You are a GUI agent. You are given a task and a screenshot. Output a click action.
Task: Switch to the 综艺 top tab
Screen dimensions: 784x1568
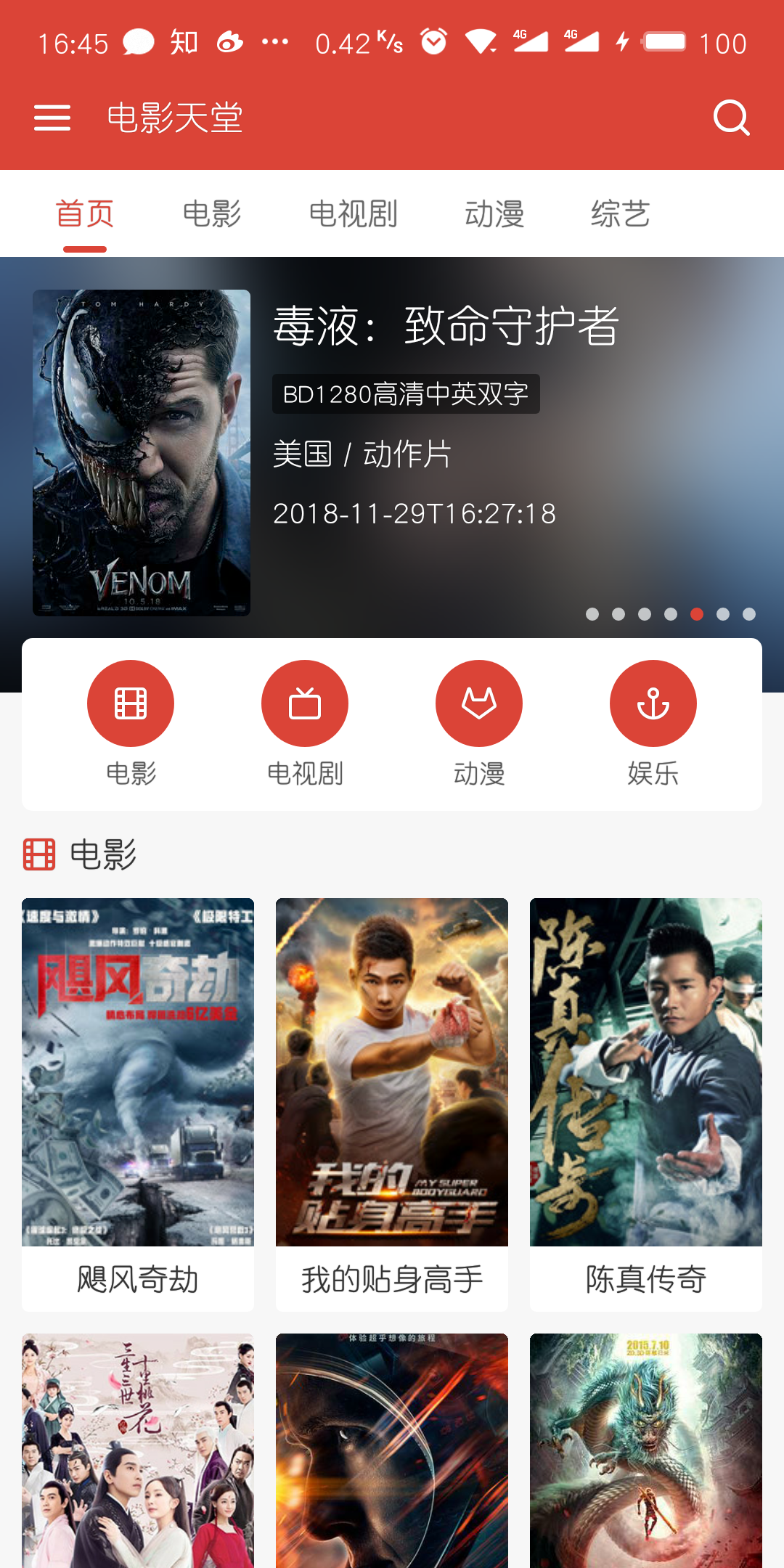pos(620,213)
